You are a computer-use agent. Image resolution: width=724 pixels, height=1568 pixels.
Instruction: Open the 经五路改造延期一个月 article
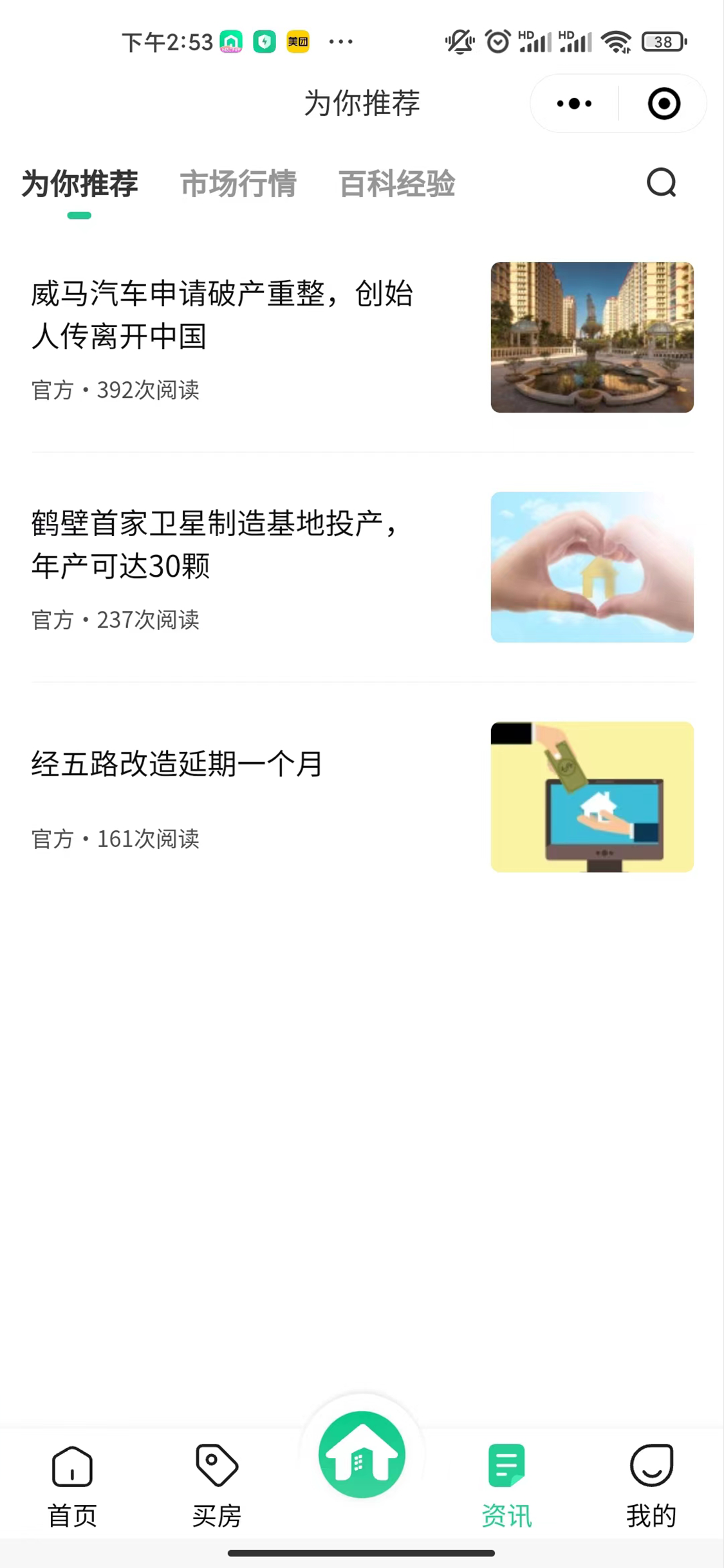click(177, 764)
